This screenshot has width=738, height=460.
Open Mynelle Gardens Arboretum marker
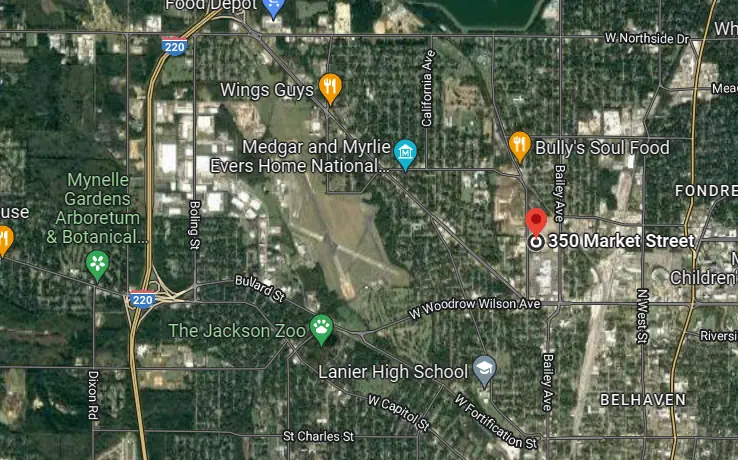(x=97, y=265)
